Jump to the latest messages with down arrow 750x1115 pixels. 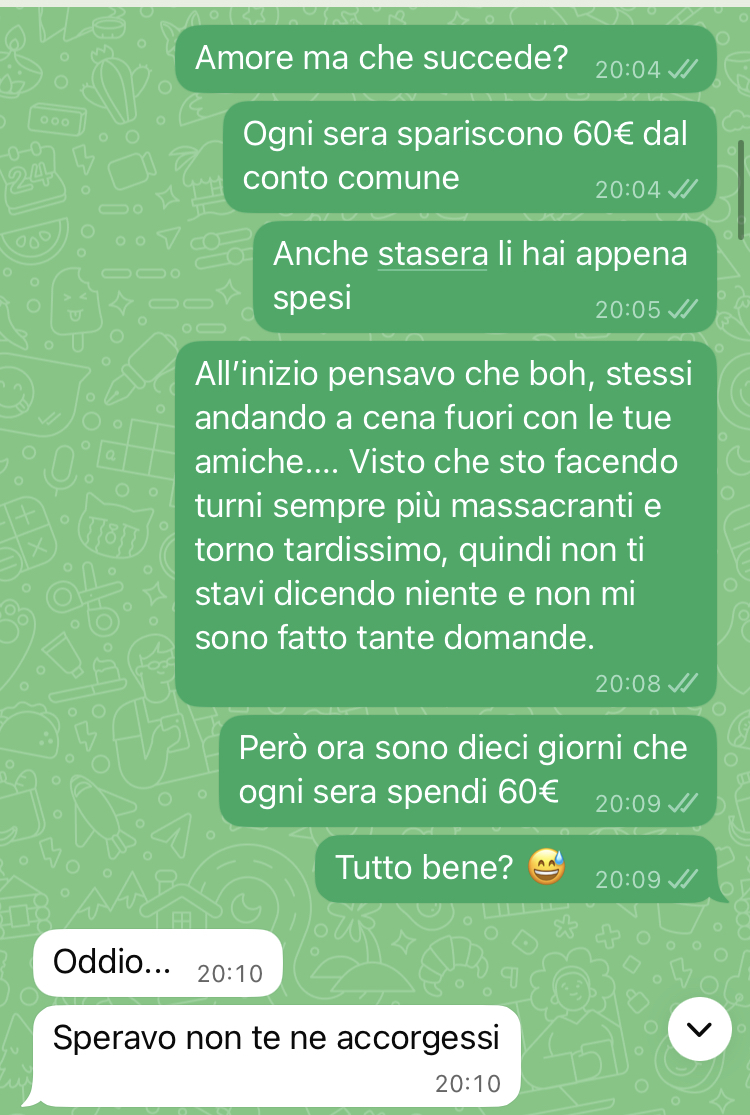[x=700, y=1029]
